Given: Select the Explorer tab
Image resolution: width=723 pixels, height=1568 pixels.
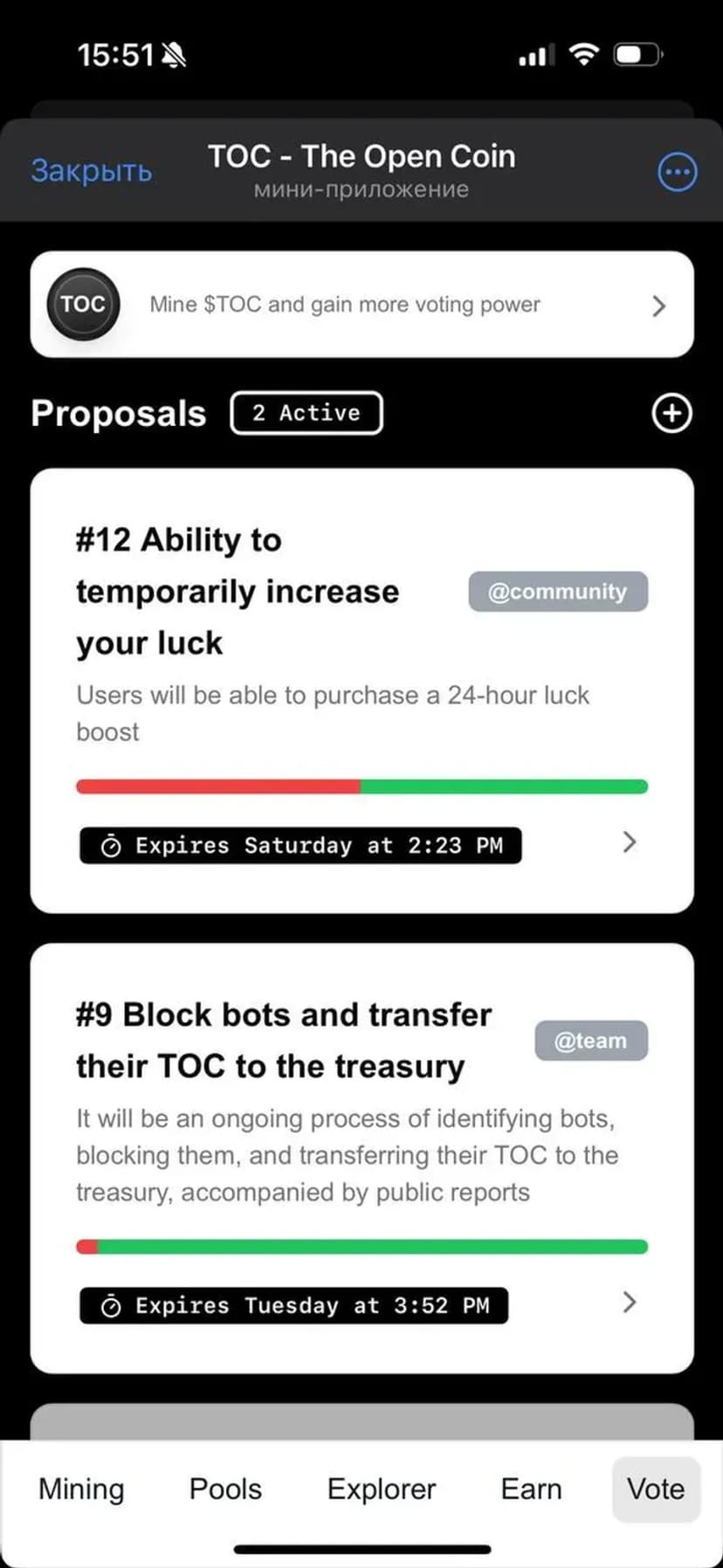Looking at the screenshot, I should pyautogui.click(x=381, y=1489).
